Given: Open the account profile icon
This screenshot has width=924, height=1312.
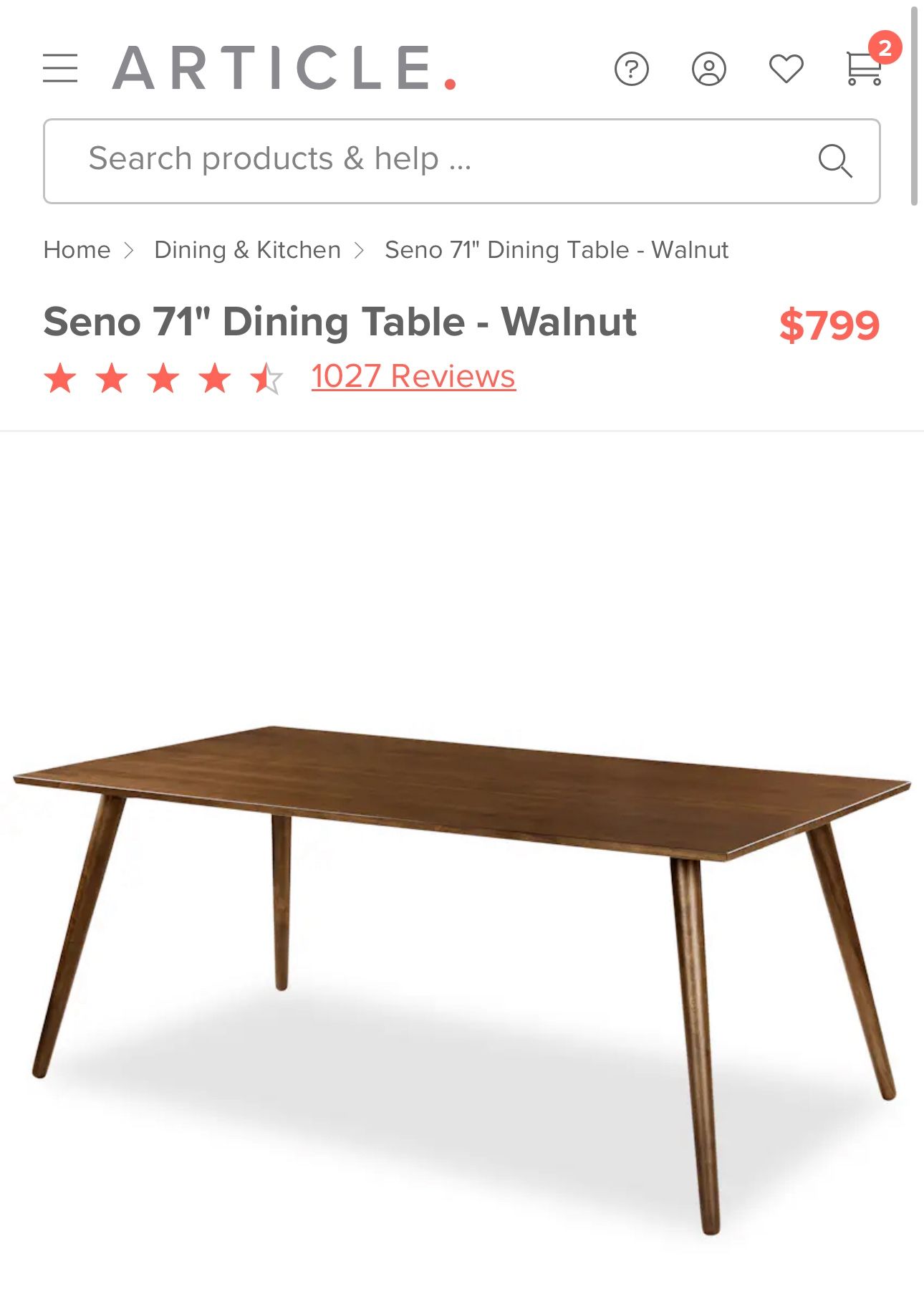Looking at the screenshot, I should pyautogui.click(x=708, y=70).
